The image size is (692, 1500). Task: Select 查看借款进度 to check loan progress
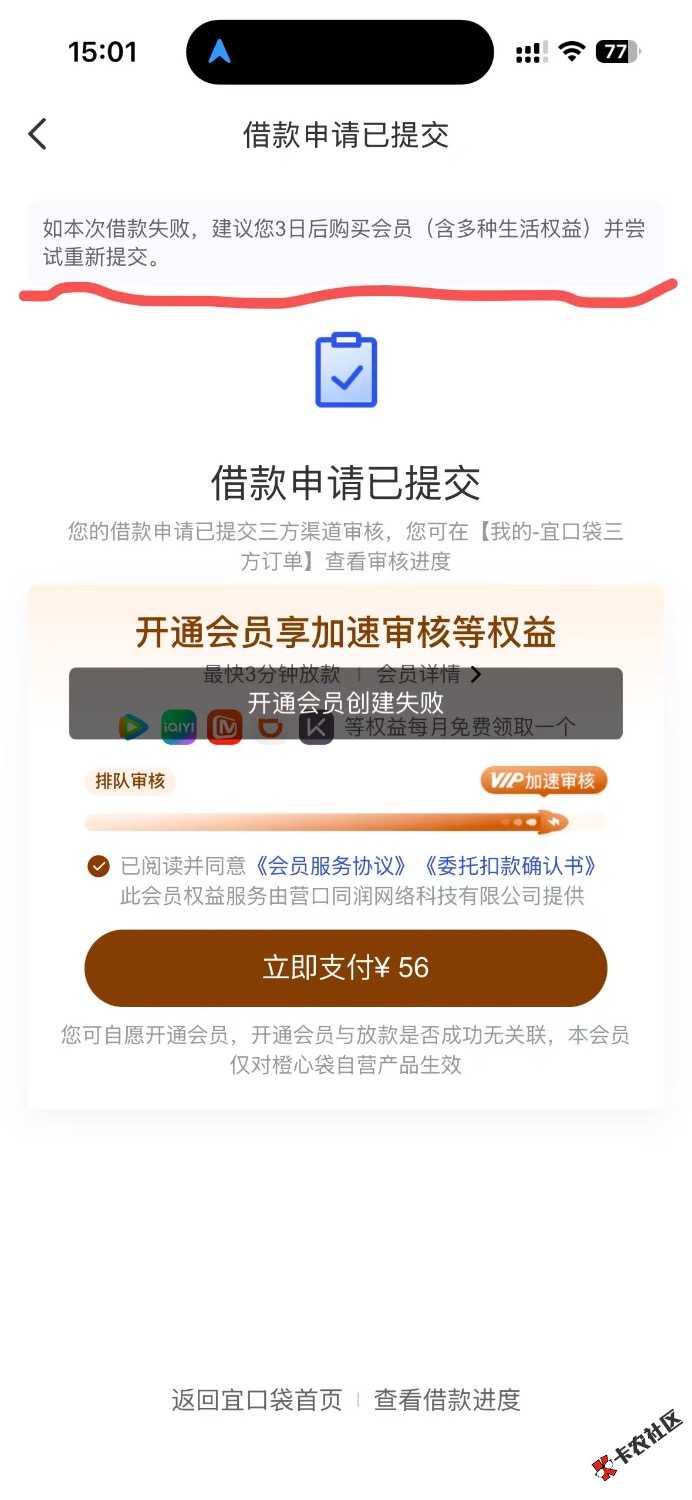(447, 1400)
